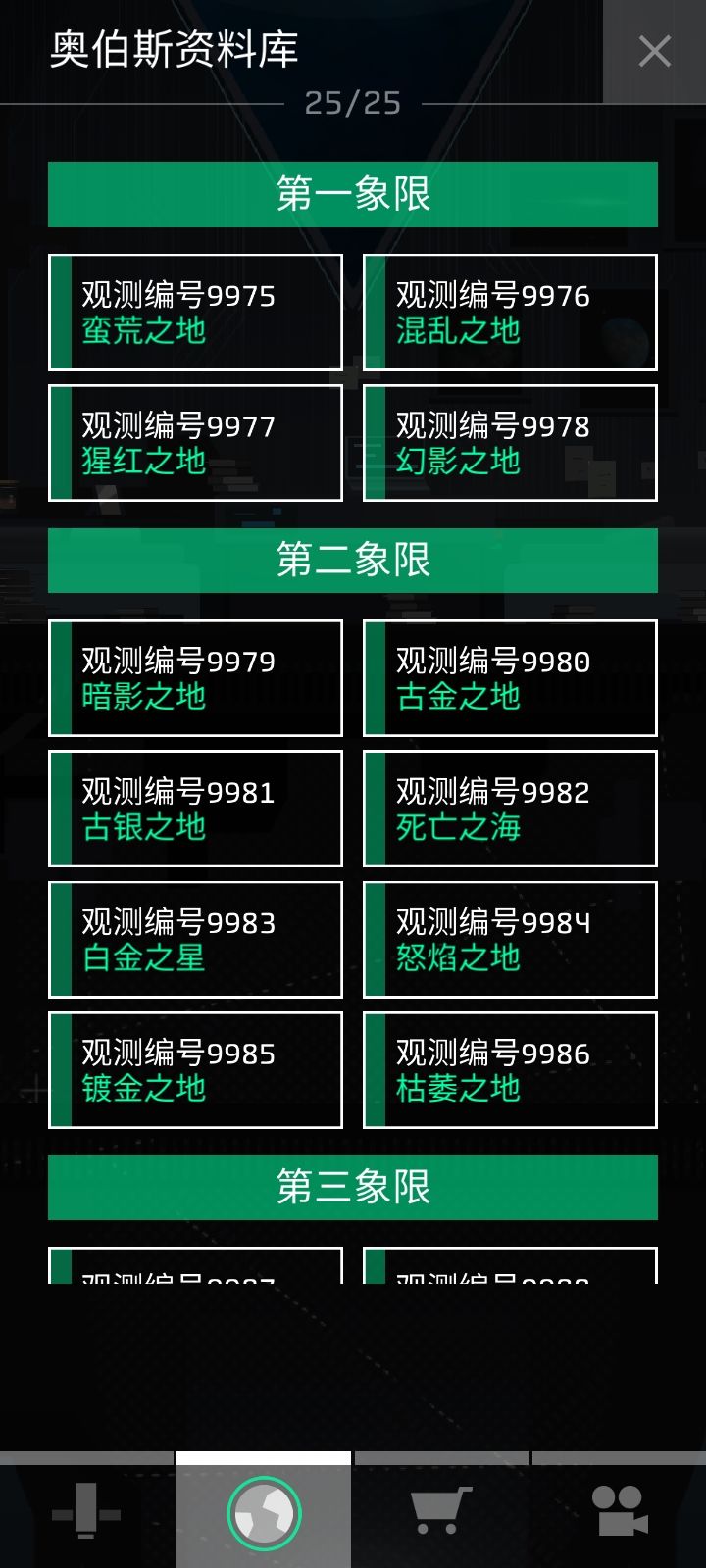Screen dimensions: 706x1568
Task: Close the 奥伯斯资料库 panel
Action: point(654,52)
